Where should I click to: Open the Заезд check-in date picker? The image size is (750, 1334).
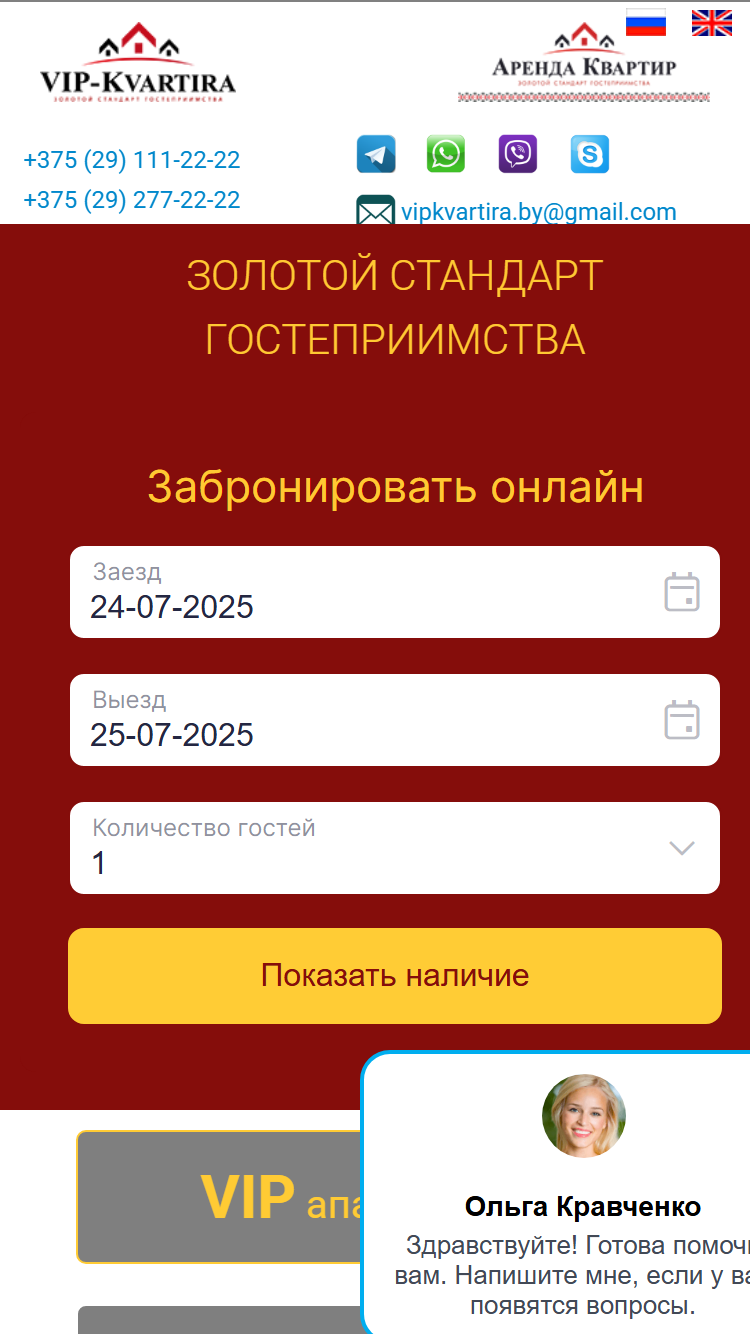(395, 592)
